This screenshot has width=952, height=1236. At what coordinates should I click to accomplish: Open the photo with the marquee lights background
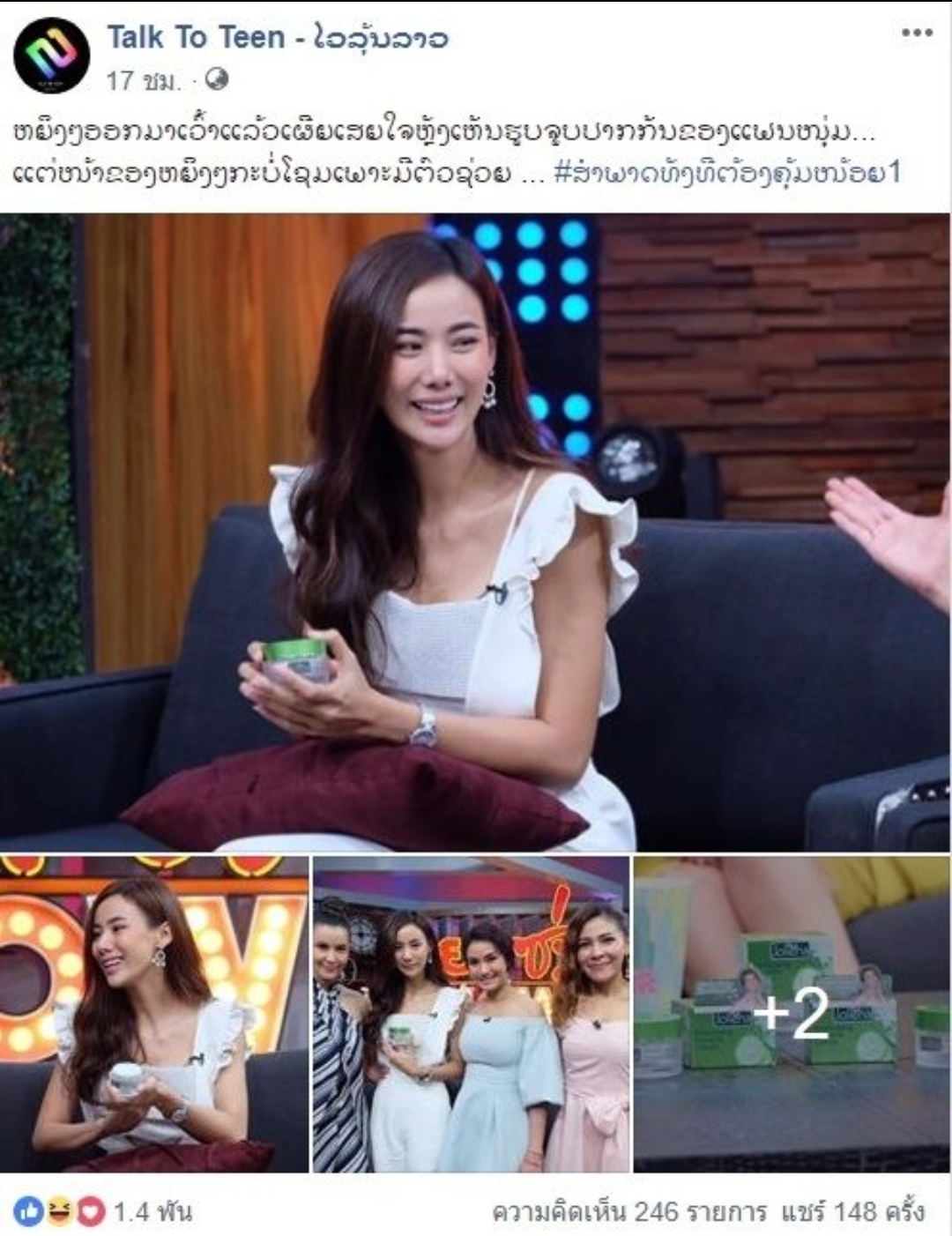pyautogui.click(x=154, y=1013)
